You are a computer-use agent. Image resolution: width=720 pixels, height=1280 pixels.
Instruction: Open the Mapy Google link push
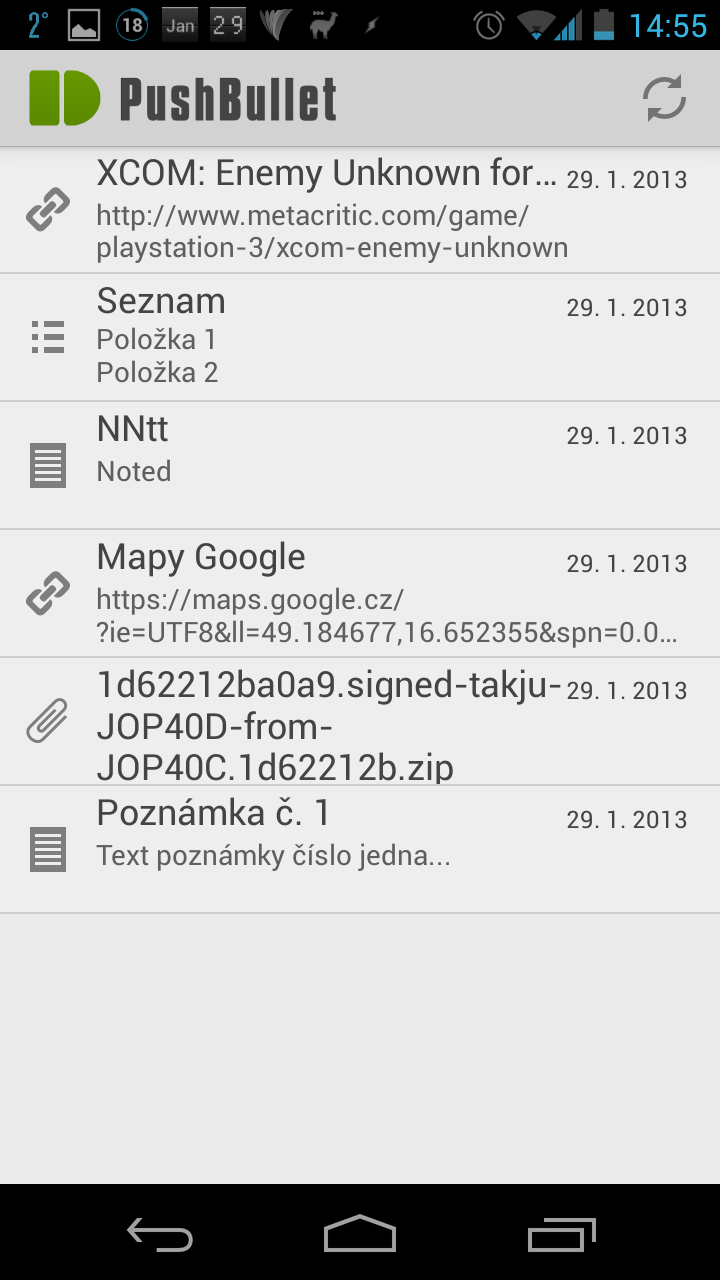(360, 594)
